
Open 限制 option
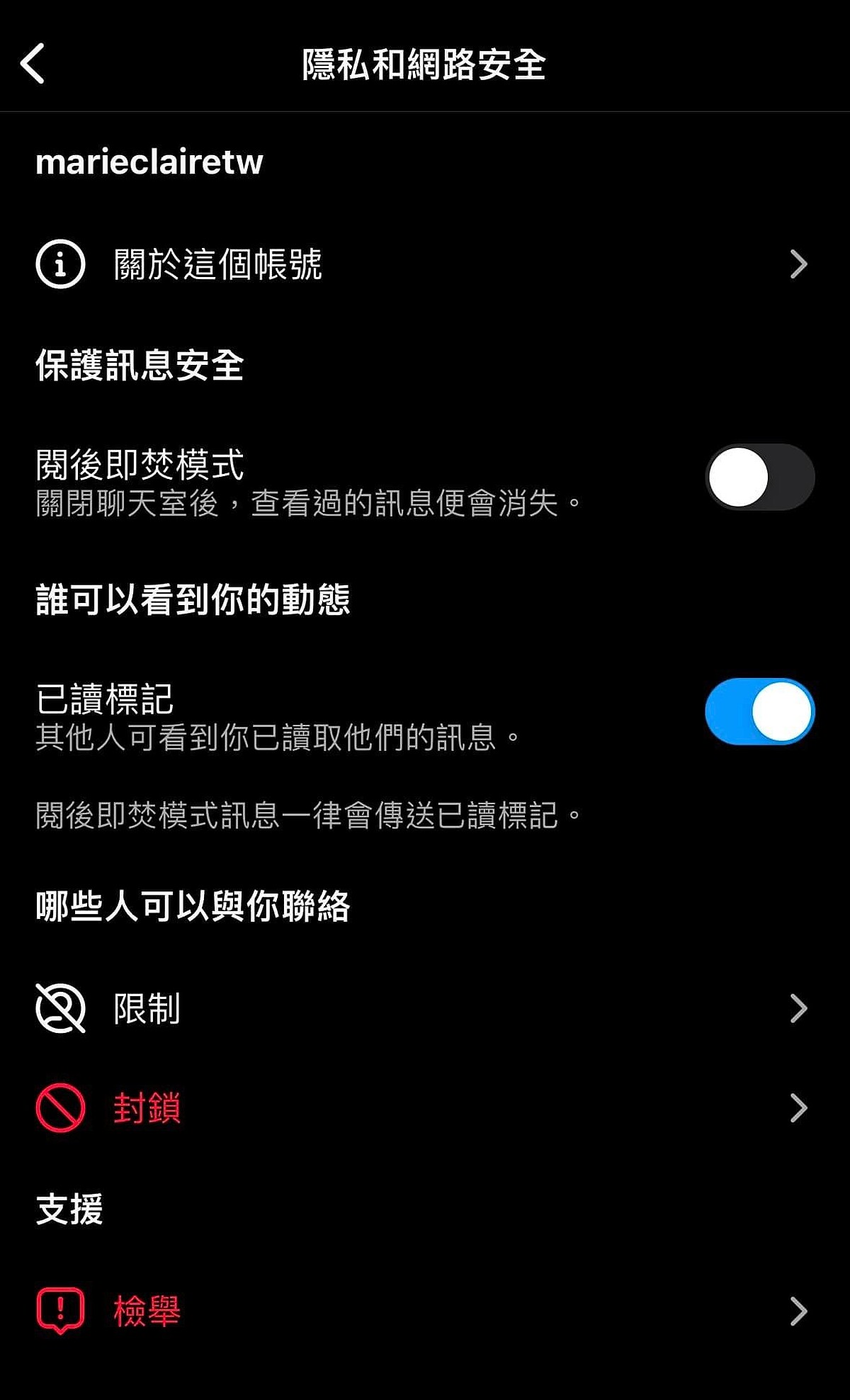click(424, 1008)
